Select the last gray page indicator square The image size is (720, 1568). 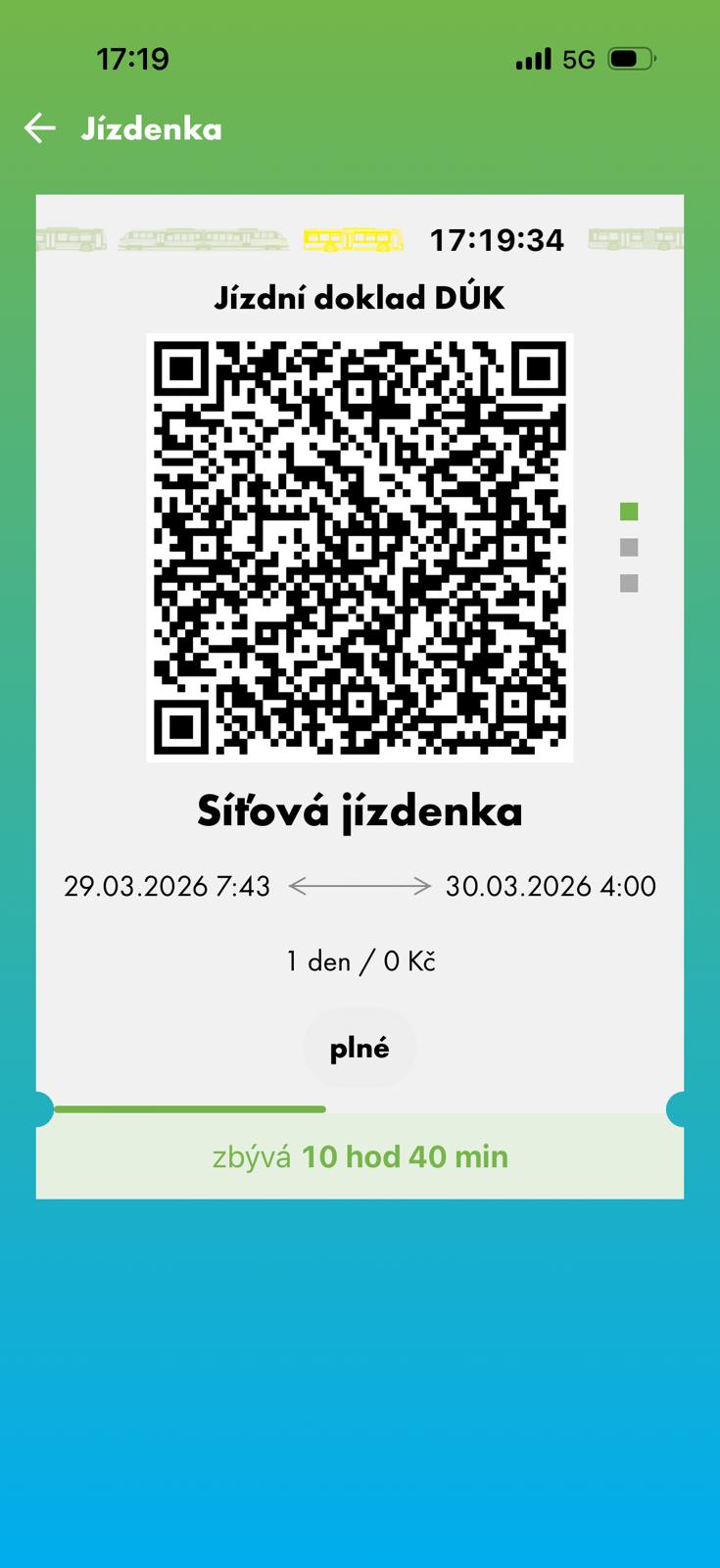click(x=629, y=583)
